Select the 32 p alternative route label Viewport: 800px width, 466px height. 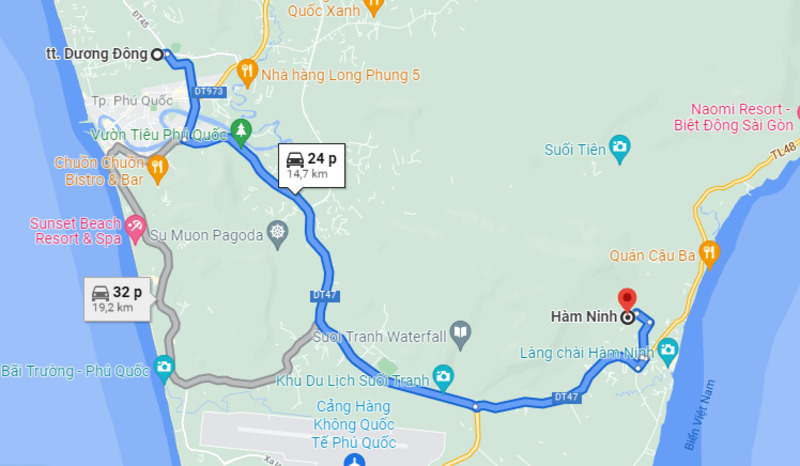pos(118,298)
